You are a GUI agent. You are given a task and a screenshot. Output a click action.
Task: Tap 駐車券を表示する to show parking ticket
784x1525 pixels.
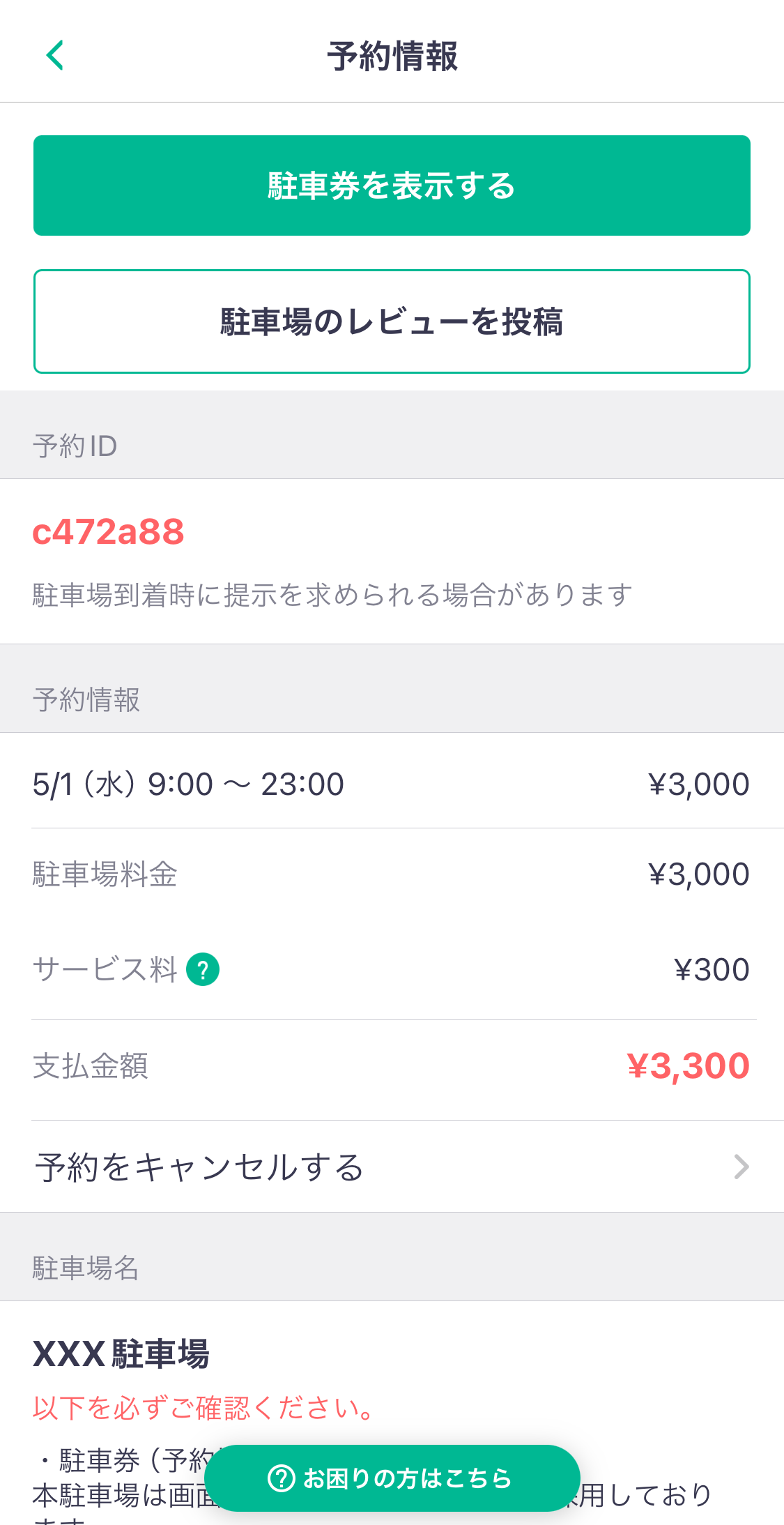(x=392, y=185)
